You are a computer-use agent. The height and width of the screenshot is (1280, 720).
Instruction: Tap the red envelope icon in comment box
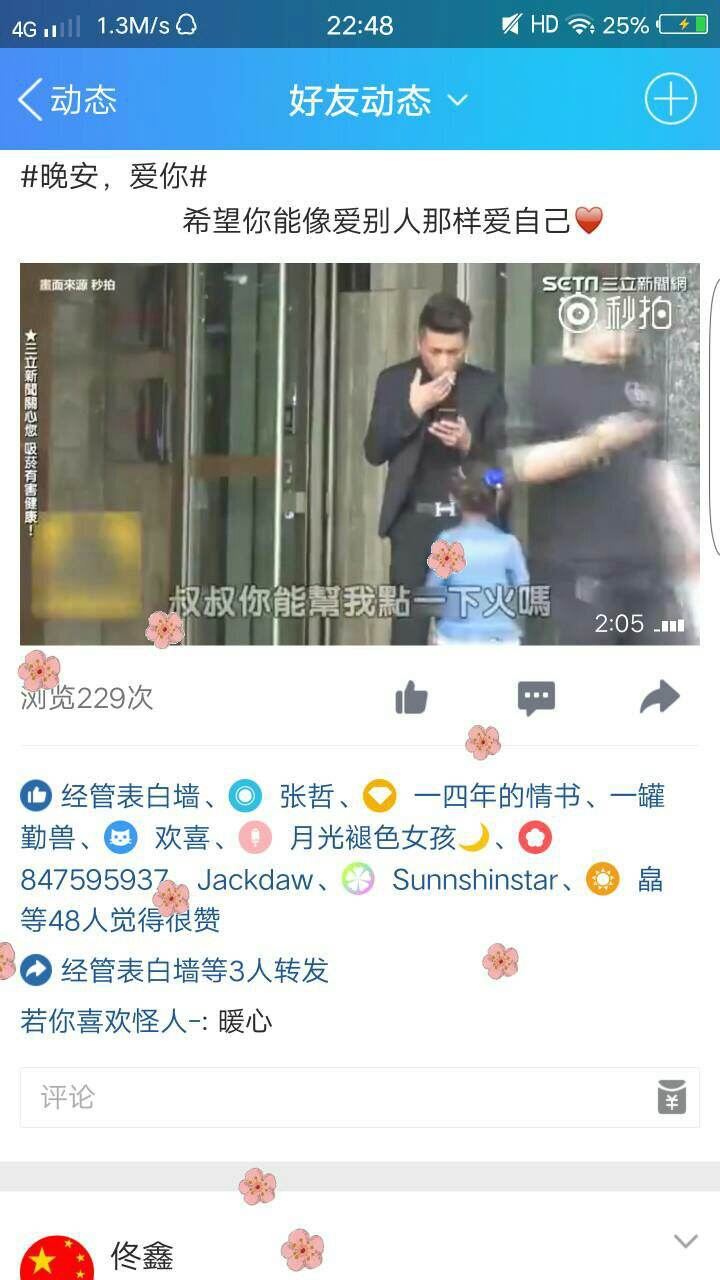[x=672, y=1097]
